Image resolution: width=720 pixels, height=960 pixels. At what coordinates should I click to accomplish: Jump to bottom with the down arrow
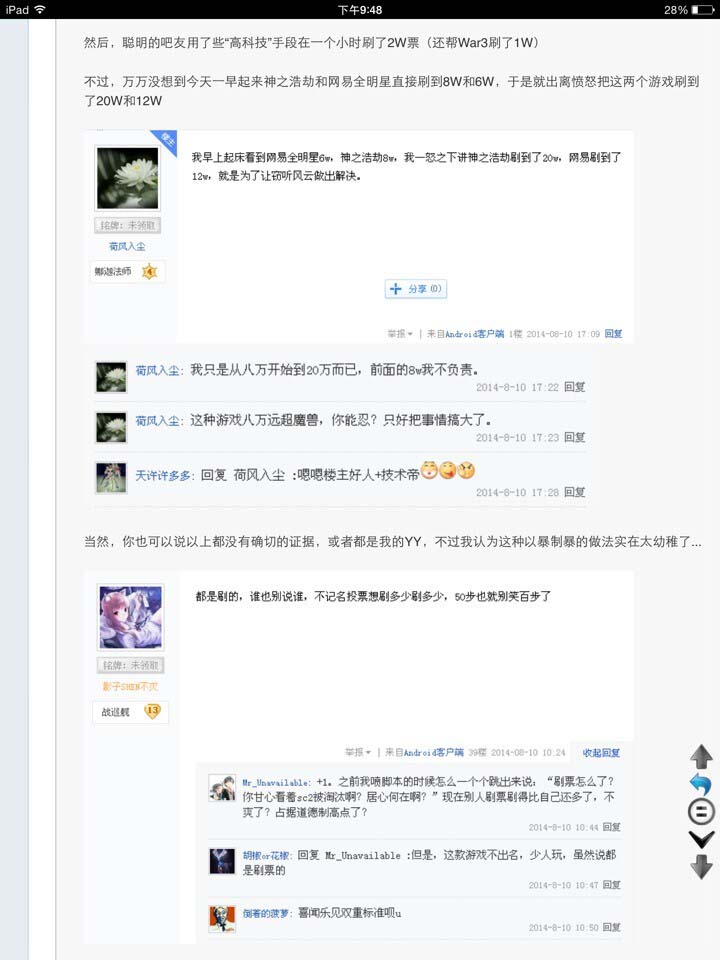tap(701, 867)
